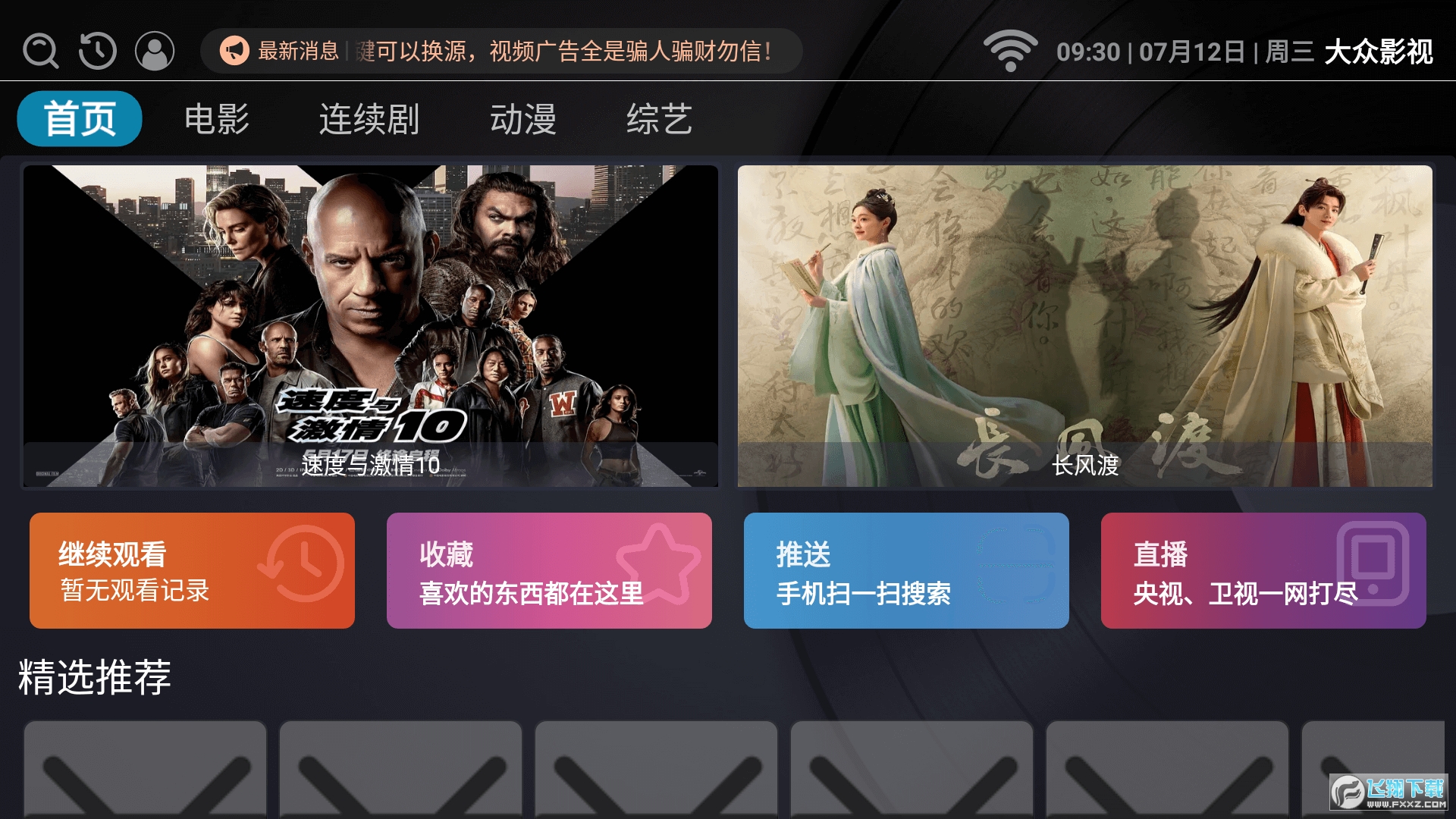The width and height of the screenshot is (1456, 819).
Task: Open watch history clock icon
Action: click(x=98, y=52)
